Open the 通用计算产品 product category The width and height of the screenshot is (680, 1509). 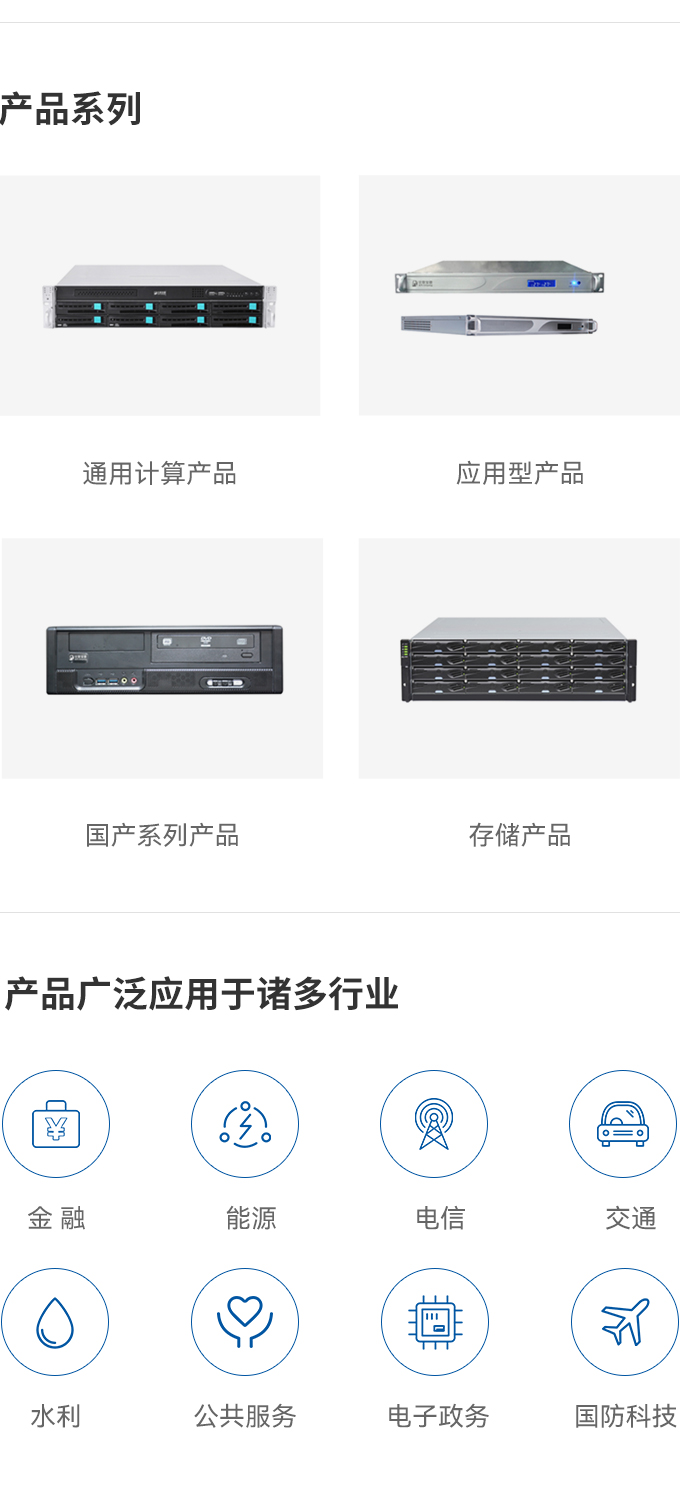pos(160,296)
